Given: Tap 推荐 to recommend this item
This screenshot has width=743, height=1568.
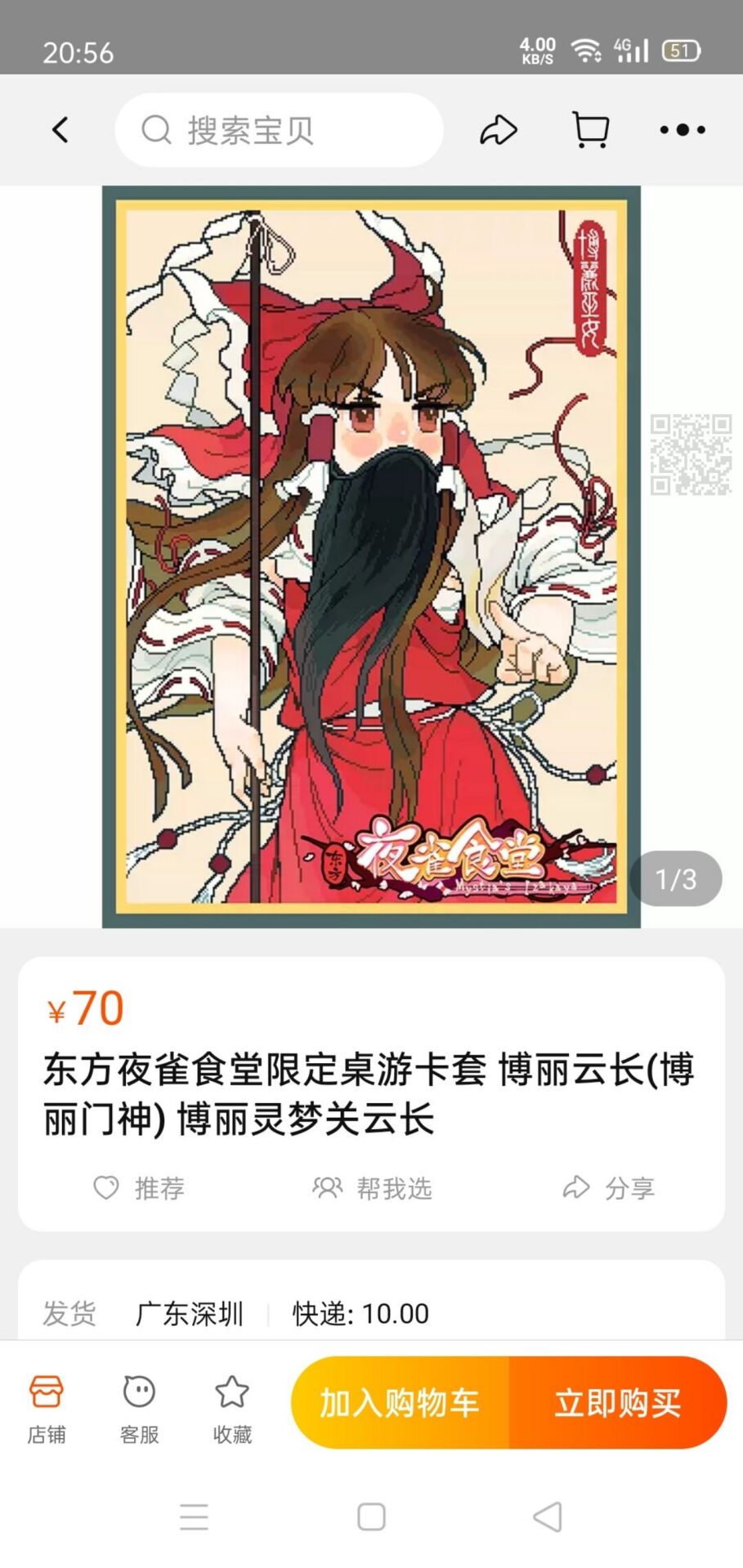Looking at the screenshot, I should tap(139, 1187).
